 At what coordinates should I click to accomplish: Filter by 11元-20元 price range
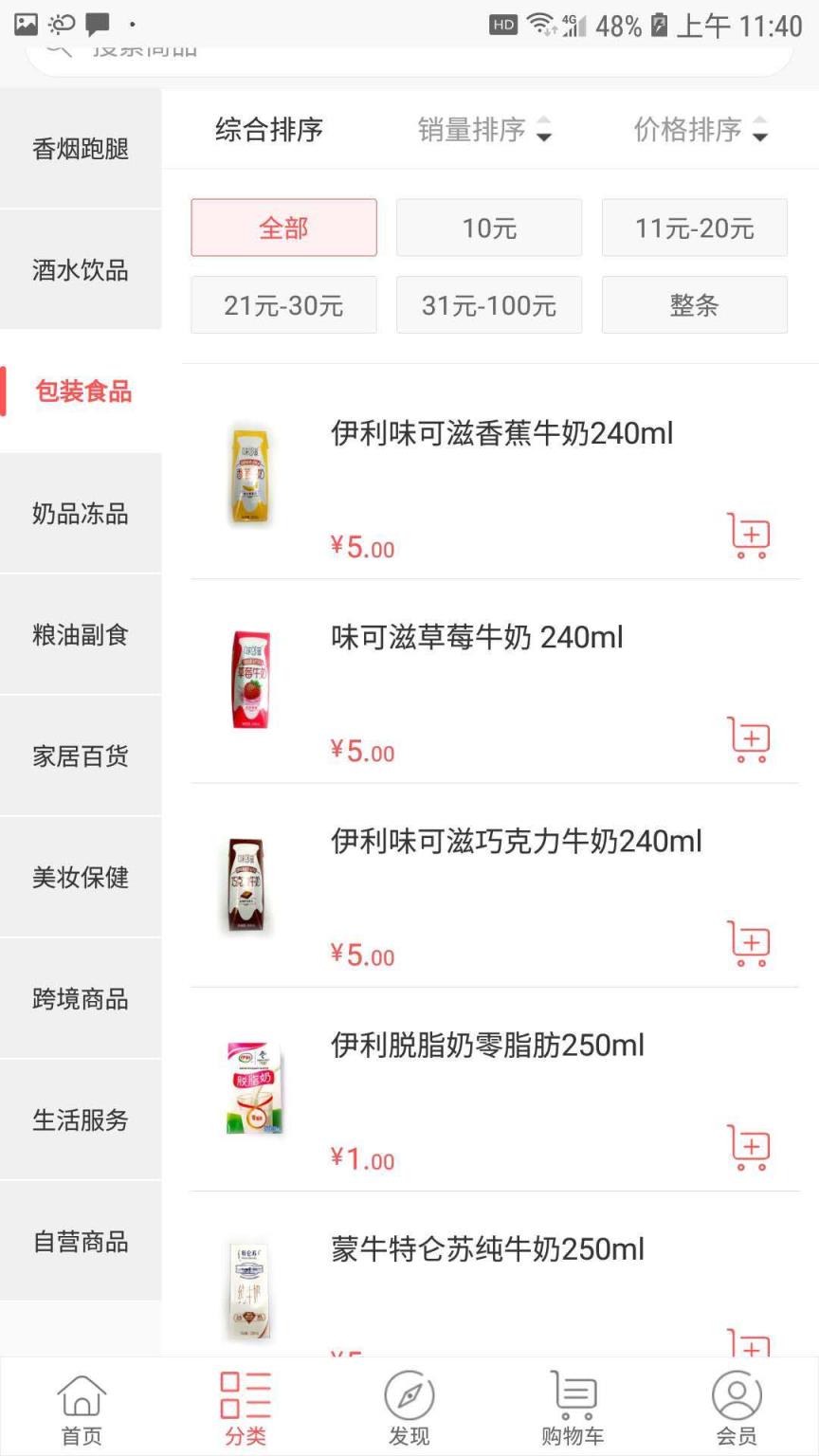694,227
